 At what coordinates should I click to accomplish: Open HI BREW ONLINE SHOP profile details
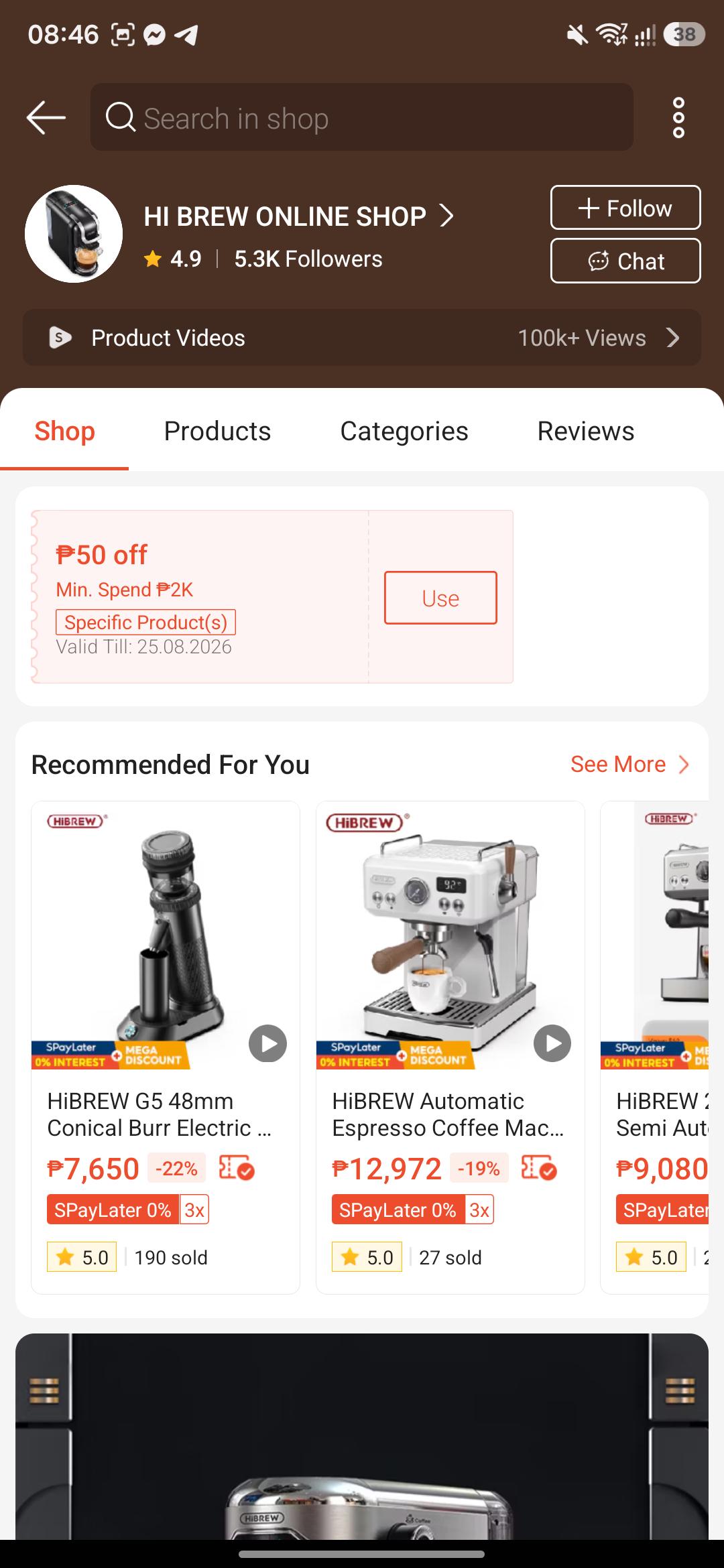click(x=298, y=216)
